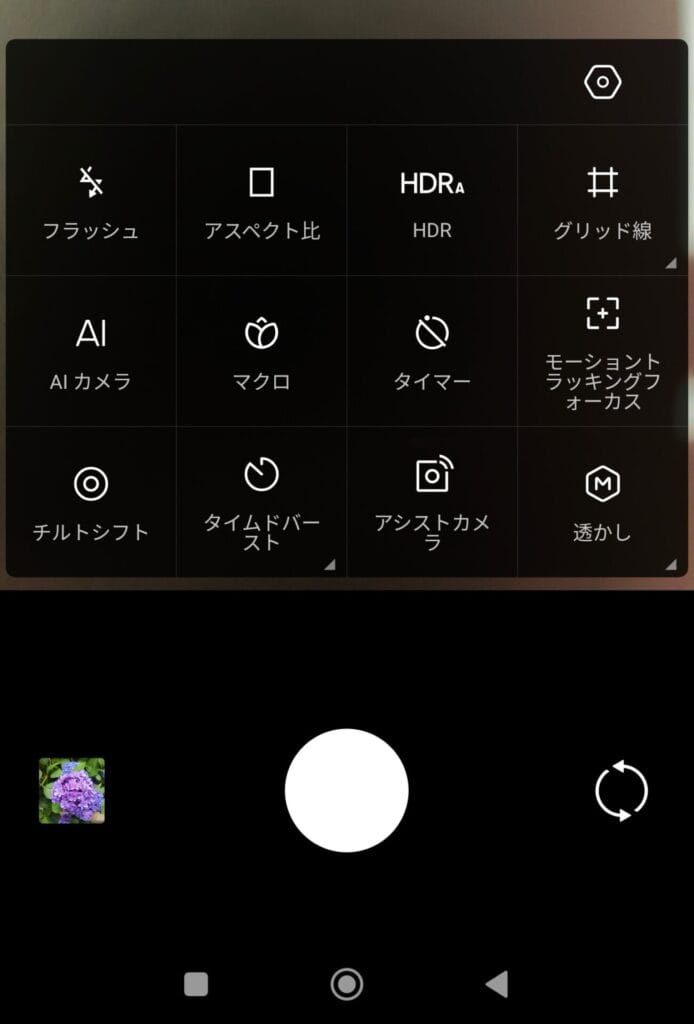Switch between front and rear camera

621,790
